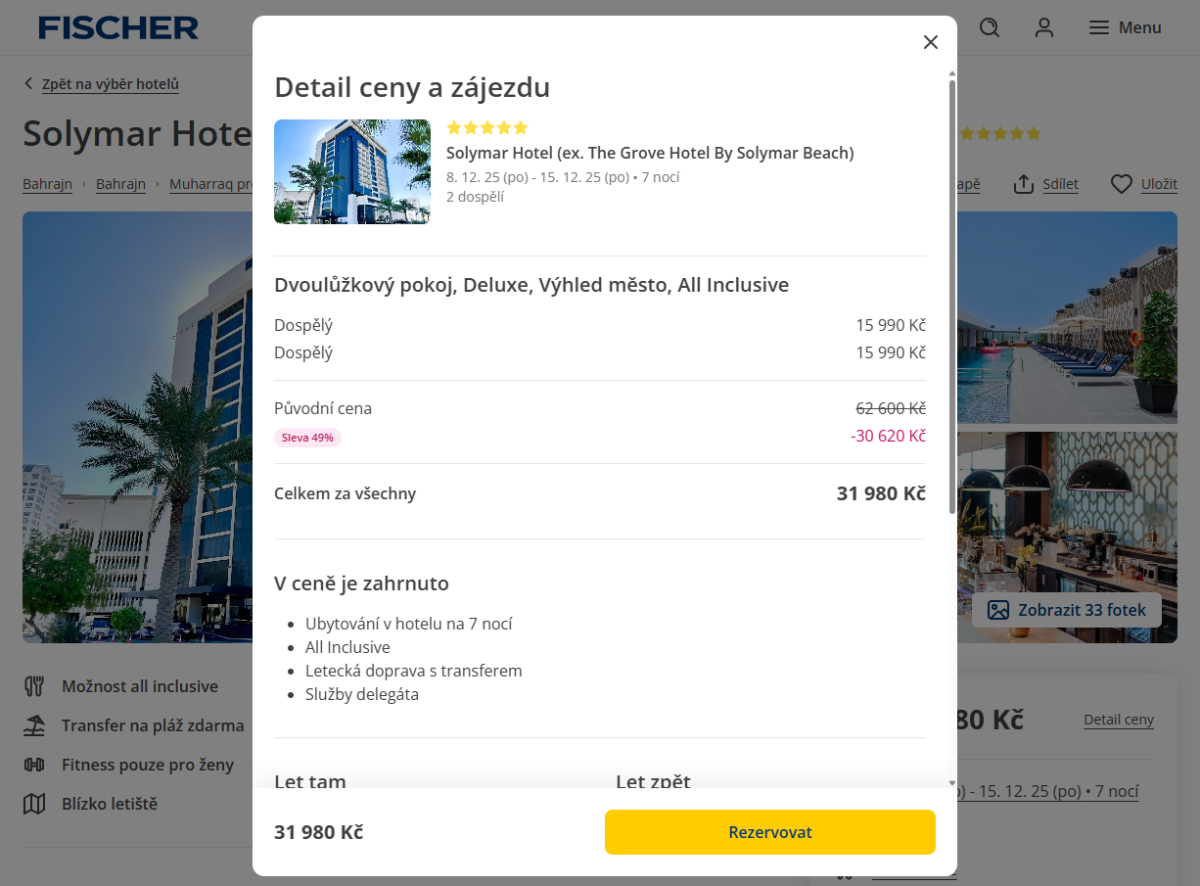Viewport: 1200px width, 886px height.
Task: Save hotel to favorites with Uložit
Action: tap(1144, 184)
